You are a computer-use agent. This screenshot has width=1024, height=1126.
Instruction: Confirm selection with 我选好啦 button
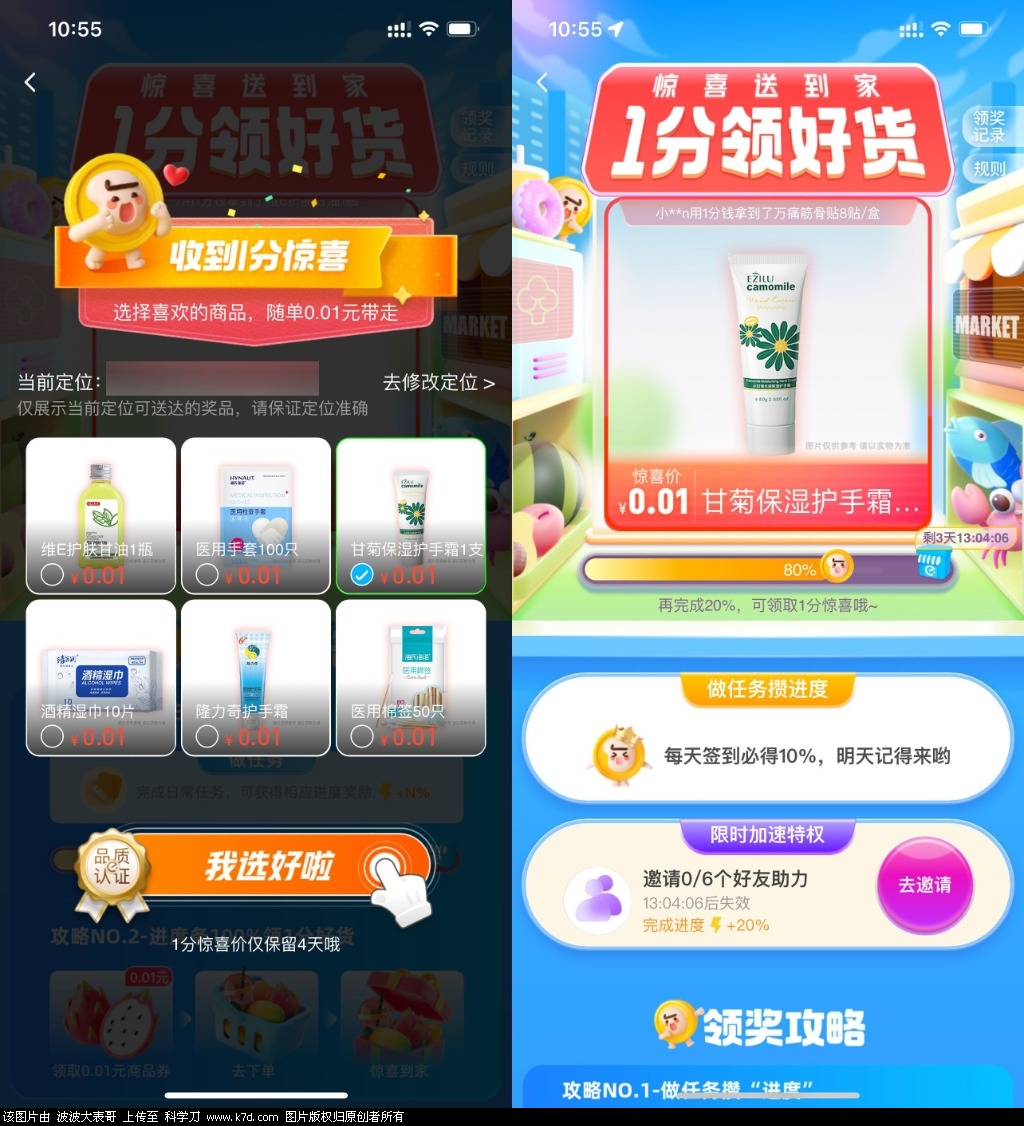point(270,866)
